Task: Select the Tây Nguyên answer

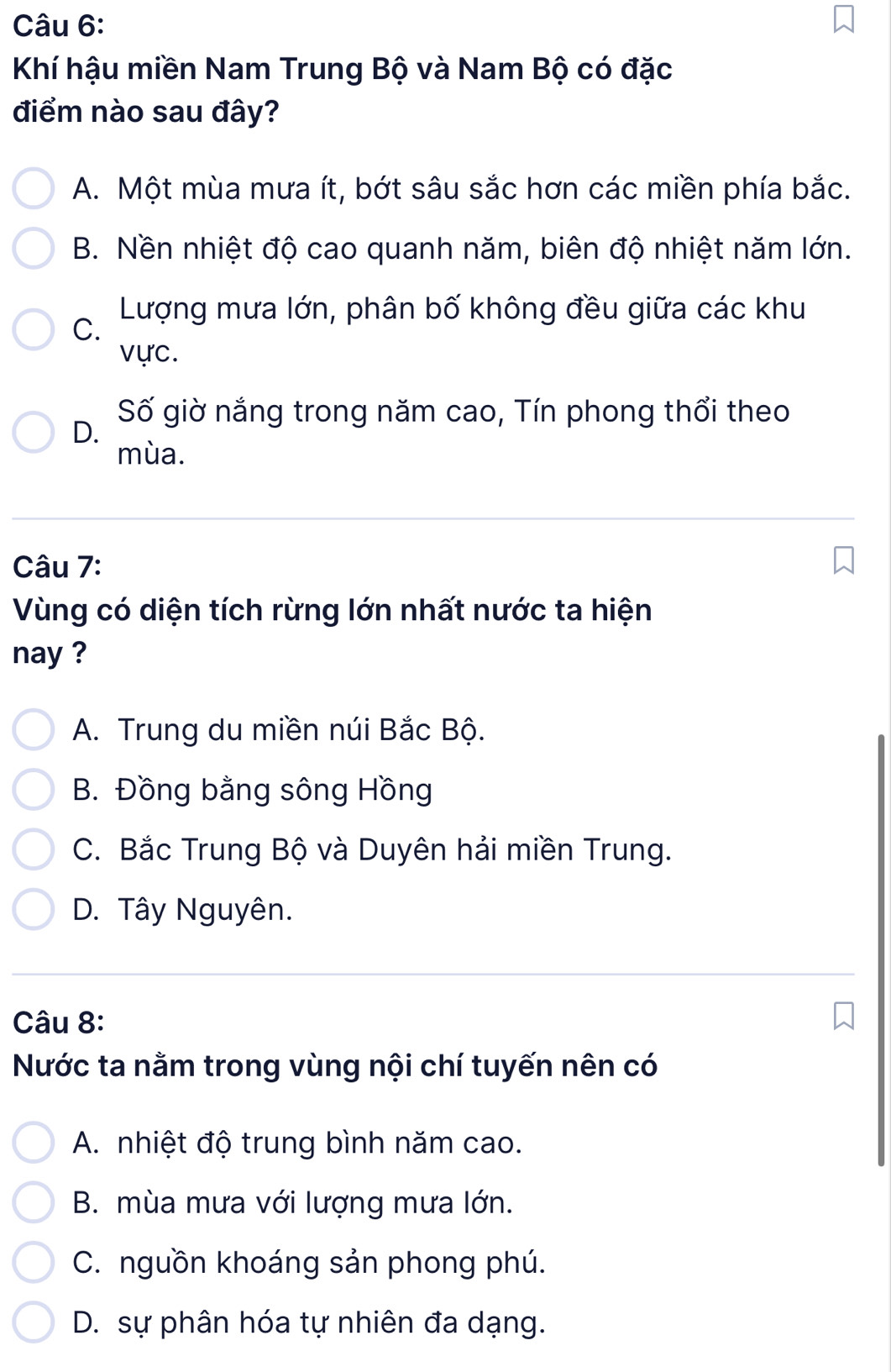Action: pos(34,910)
